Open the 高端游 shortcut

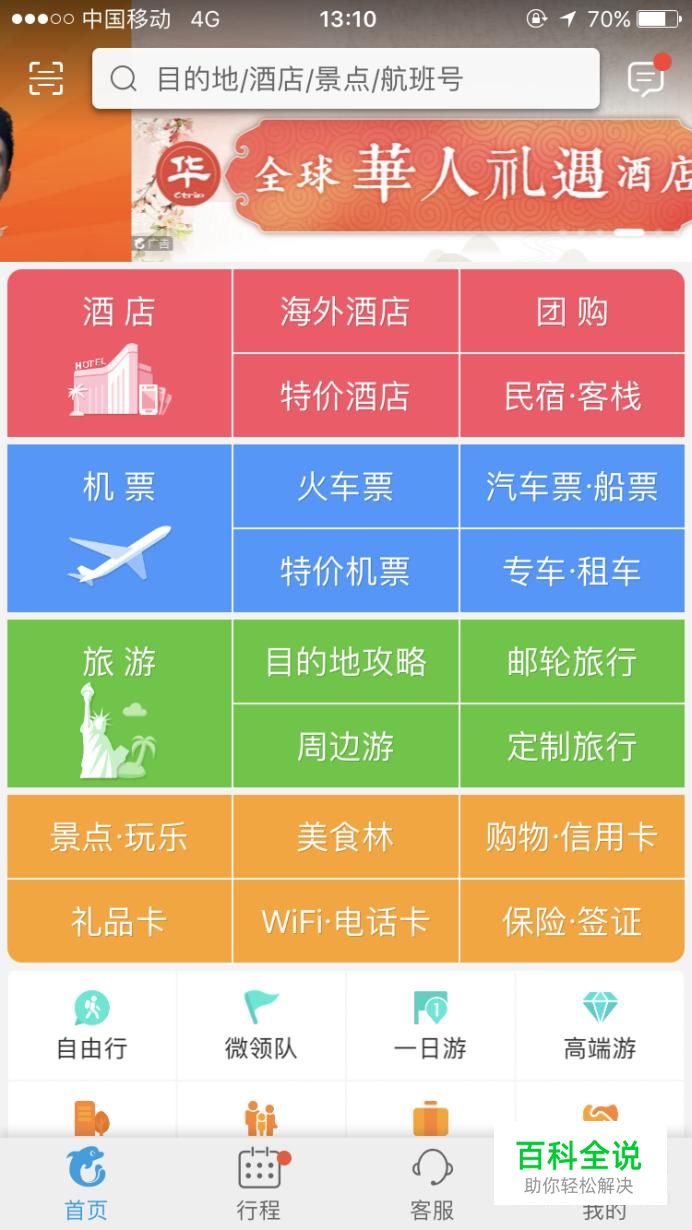(600, 1025)
